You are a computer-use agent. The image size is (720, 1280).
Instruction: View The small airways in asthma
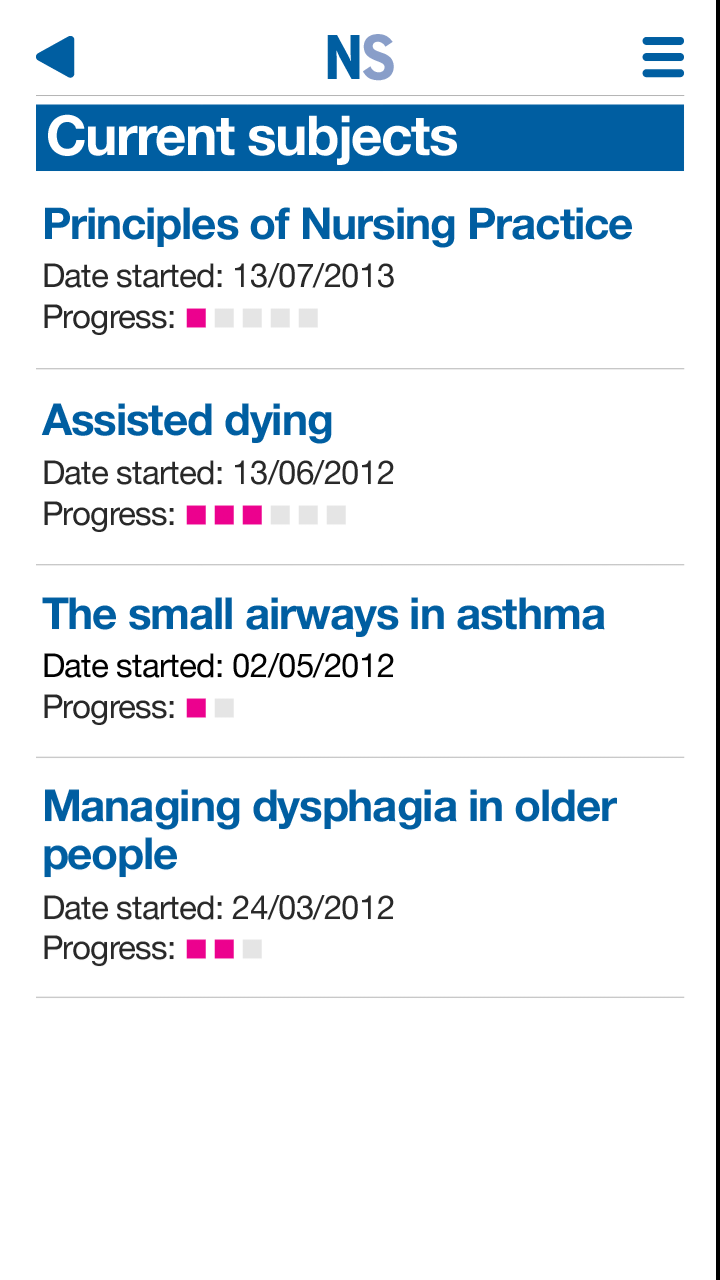[x=323, y=615]
